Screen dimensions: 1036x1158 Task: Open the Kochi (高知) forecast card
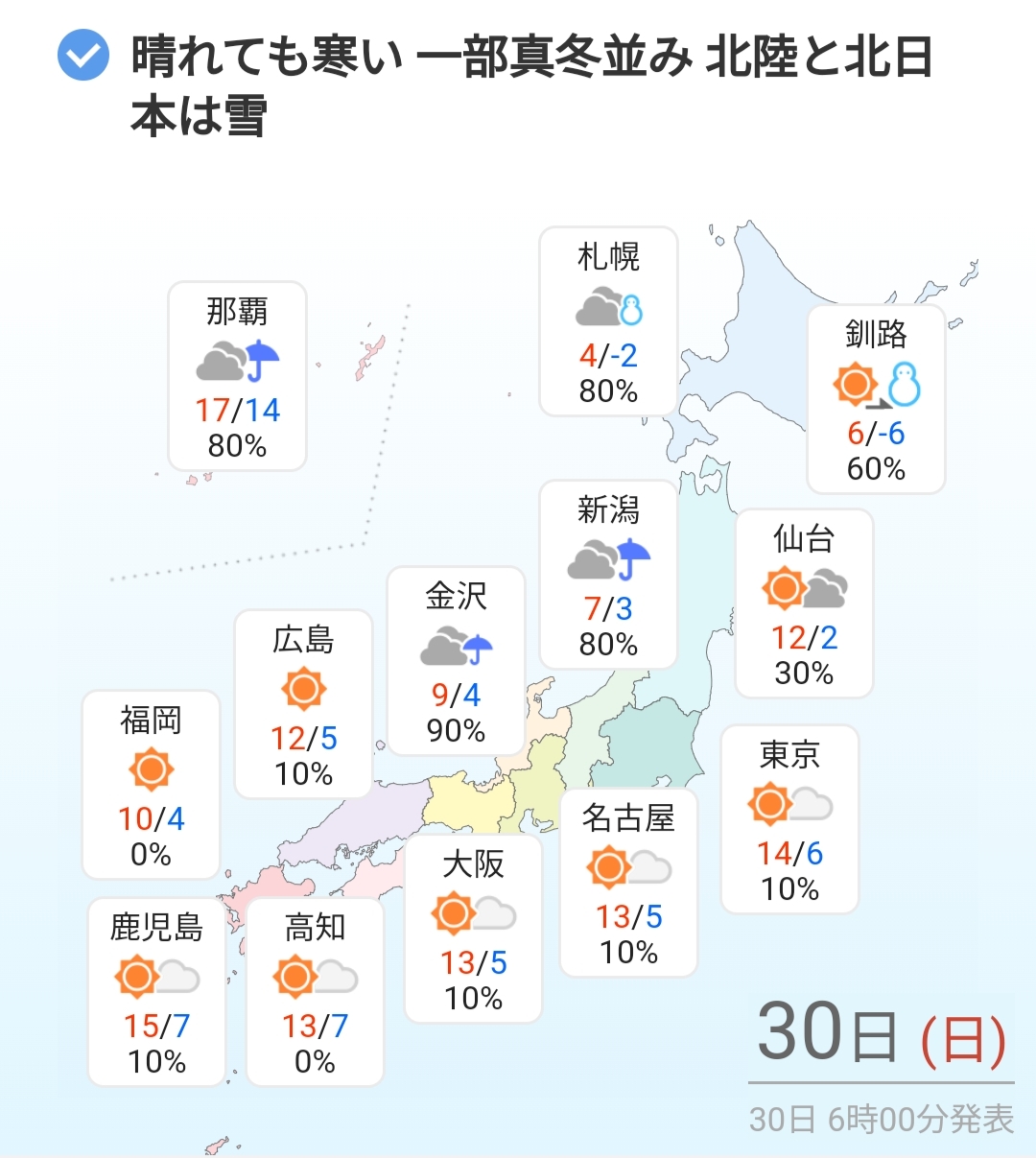315,992
